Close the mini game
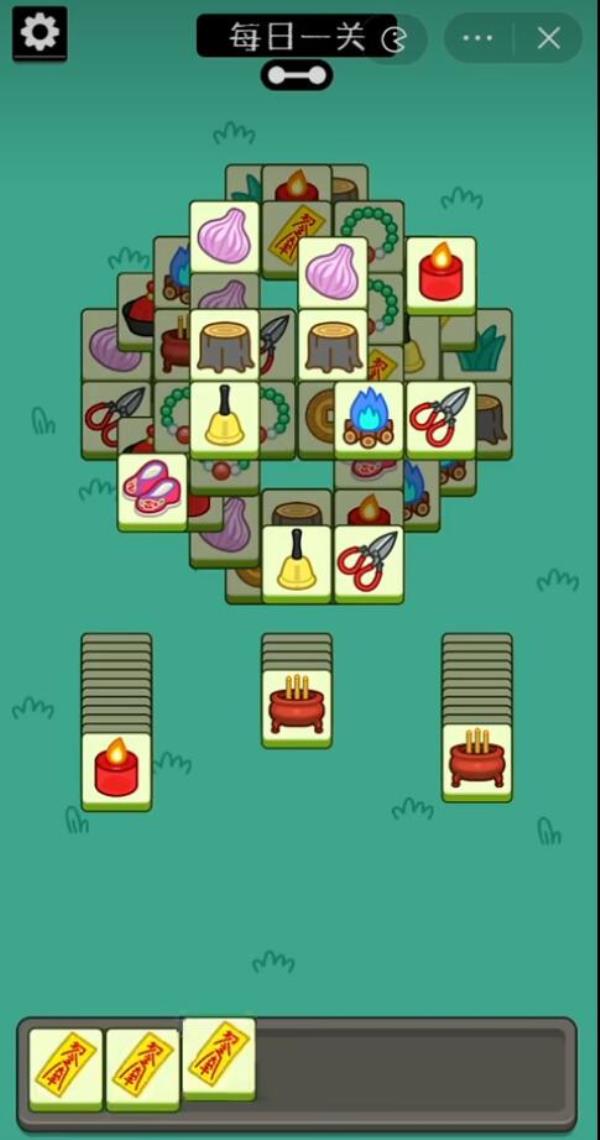600x1140 pixels. click(548, 38)
